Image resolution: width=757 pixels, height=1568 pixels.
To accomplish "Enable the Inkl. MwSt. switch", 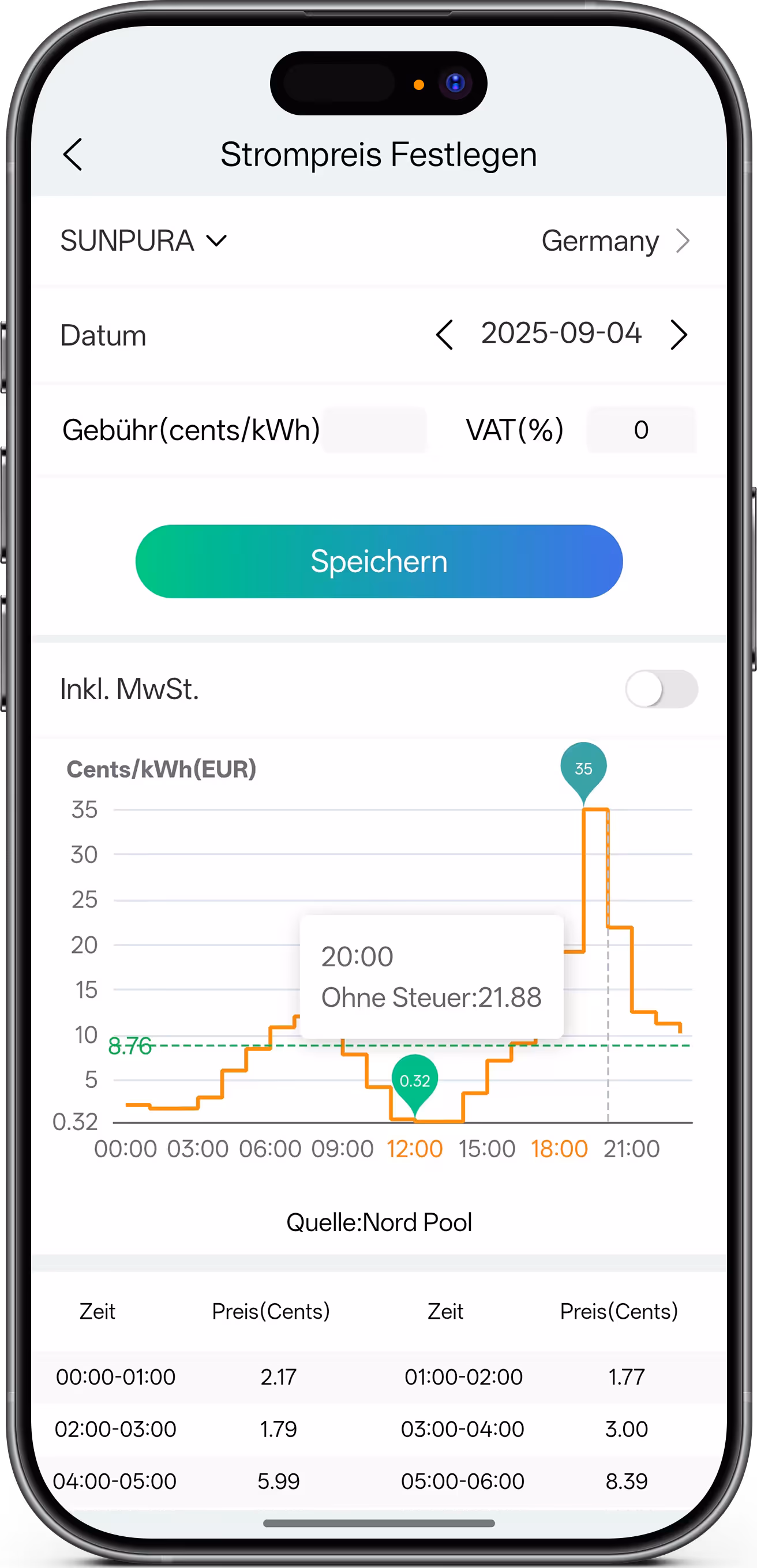I will click(x=661, y=689).
